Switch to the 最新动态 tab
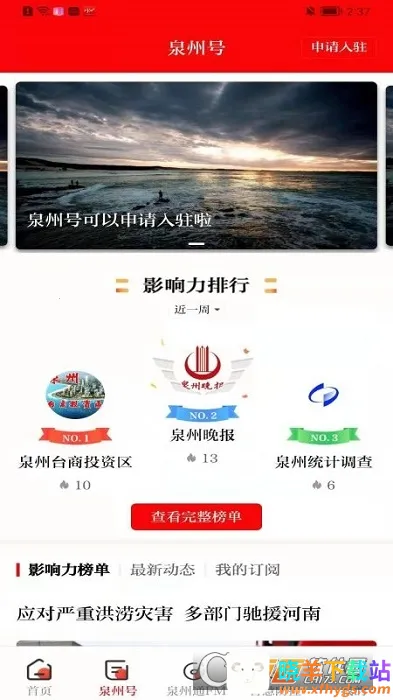Viewport: 393px width, 700px height. [163, 570]
